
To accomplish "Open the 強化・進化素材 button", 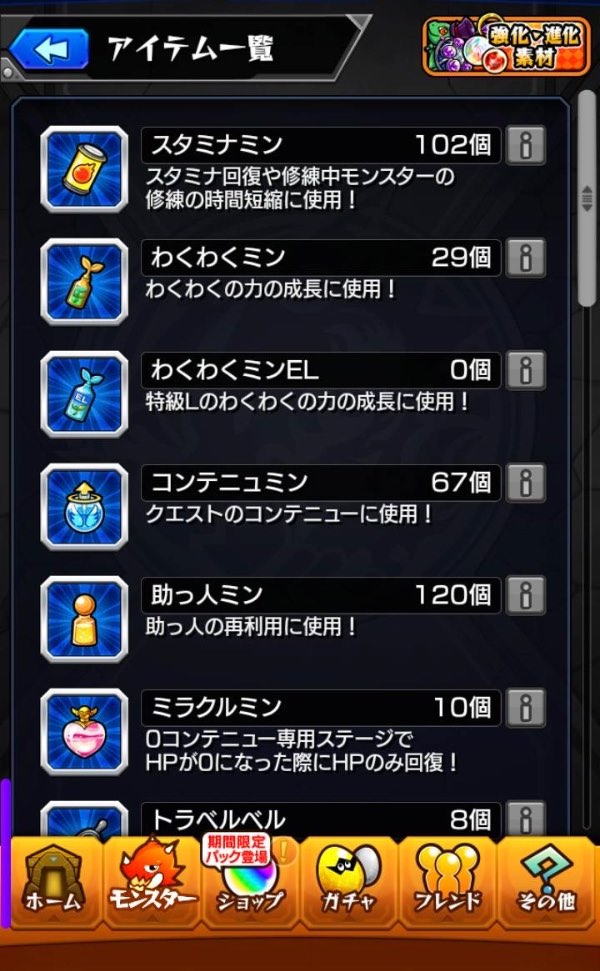I will [x=505, y=46].
